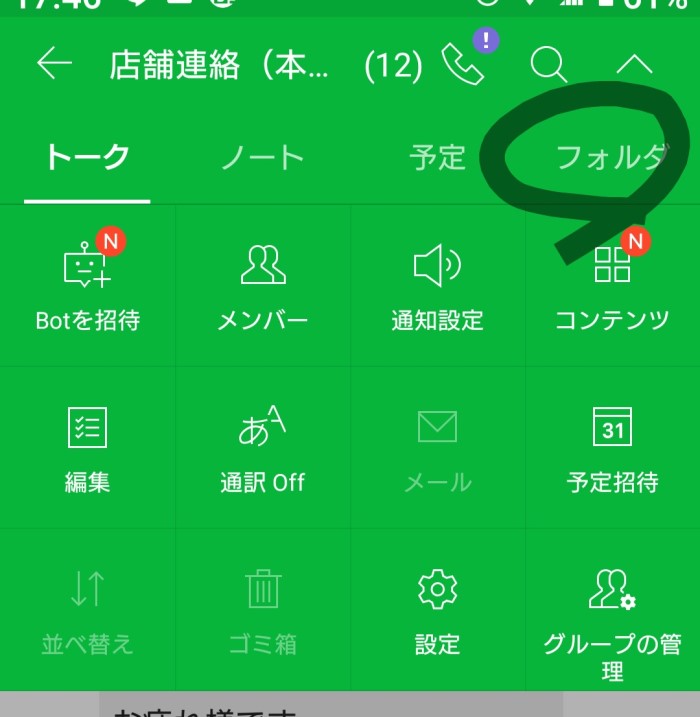The height and width of the screenshot is (717, 700).
Task: Collapse the menu with the up chevron
Action: tap(634, 65)
